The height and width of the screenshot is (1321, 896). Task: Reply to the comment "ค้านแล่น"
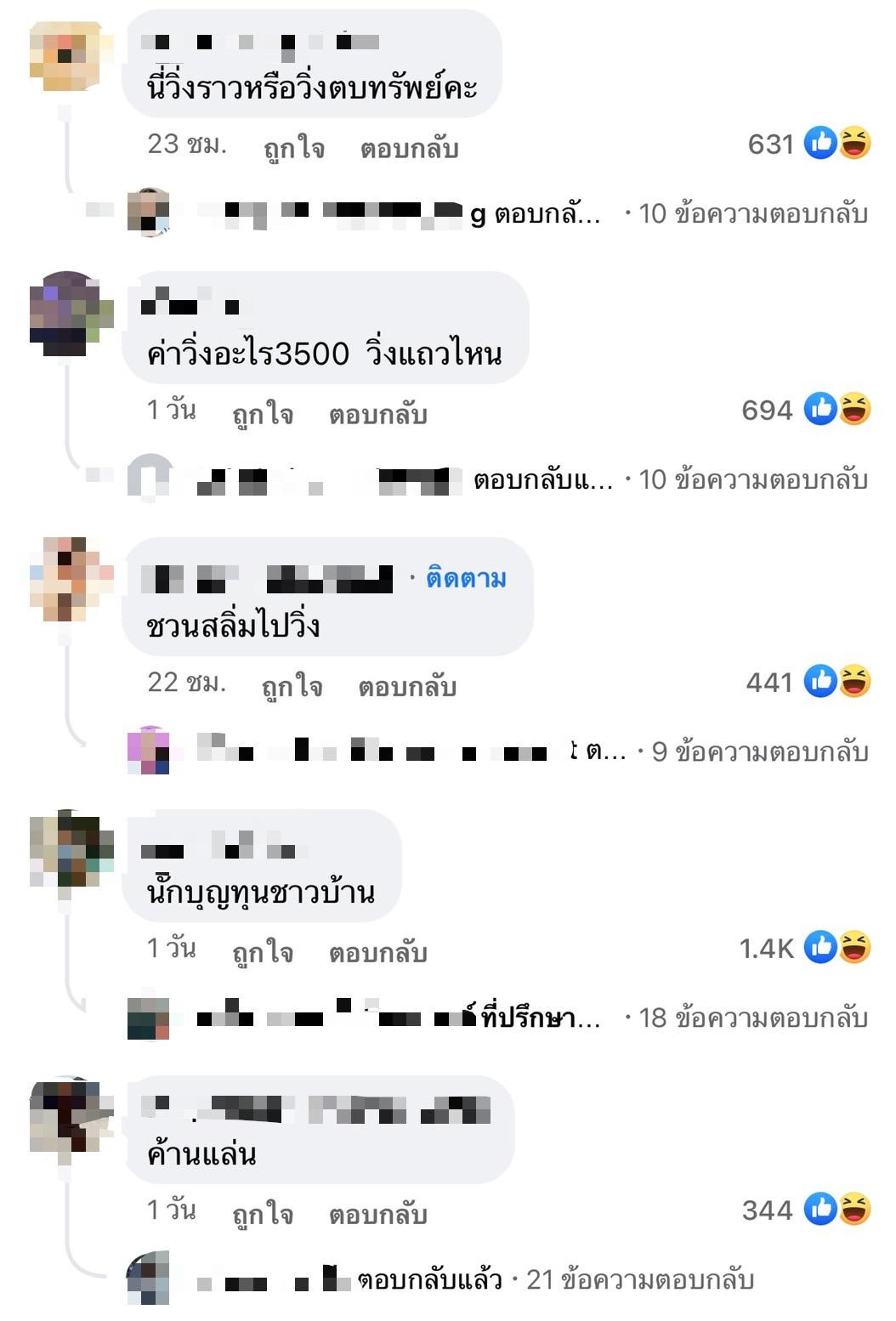[377, 1214]
